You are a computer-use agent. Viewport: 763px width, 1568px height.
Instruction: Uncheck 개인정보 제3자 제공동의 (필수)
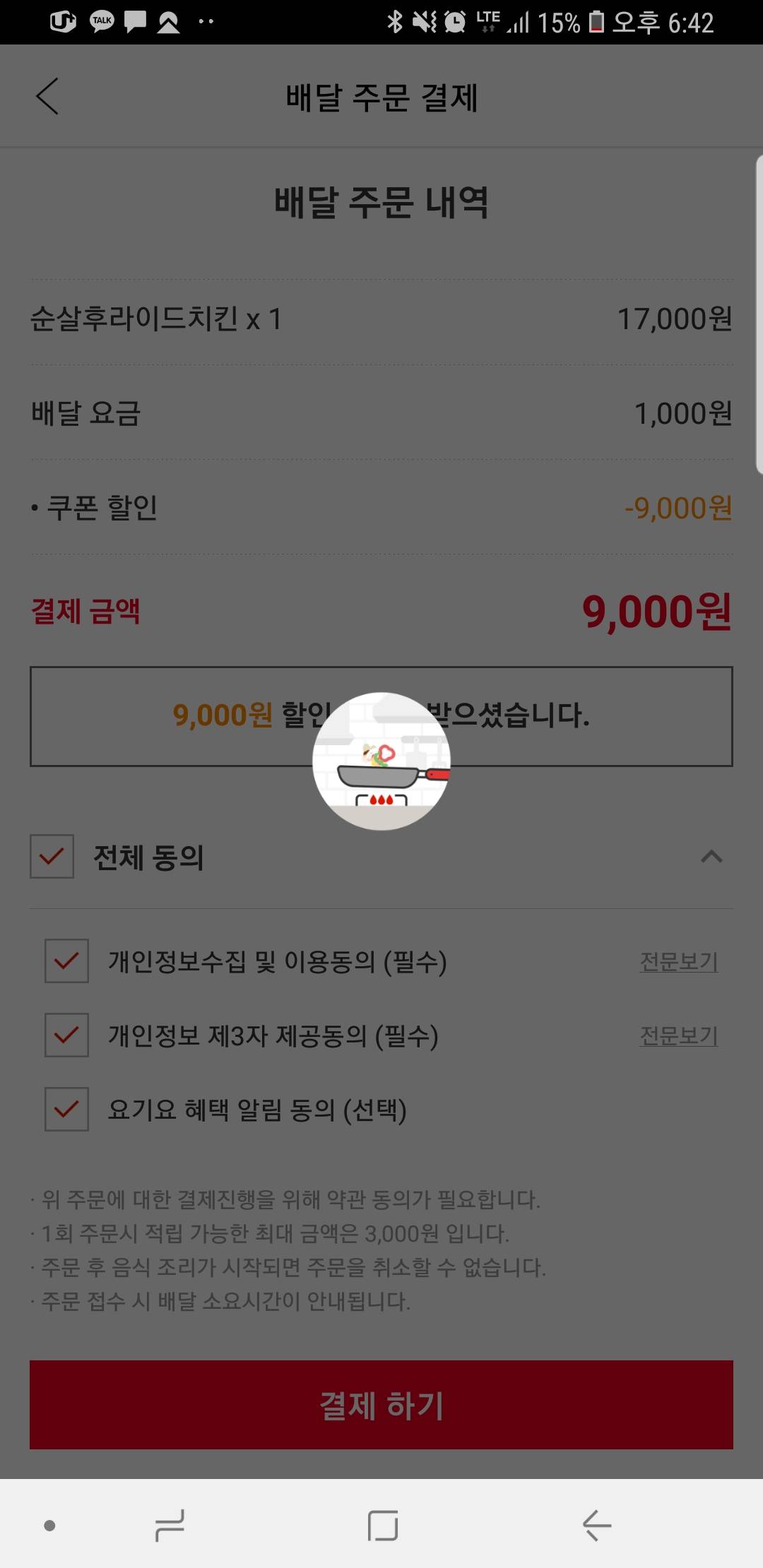(x=66, y=1035)
